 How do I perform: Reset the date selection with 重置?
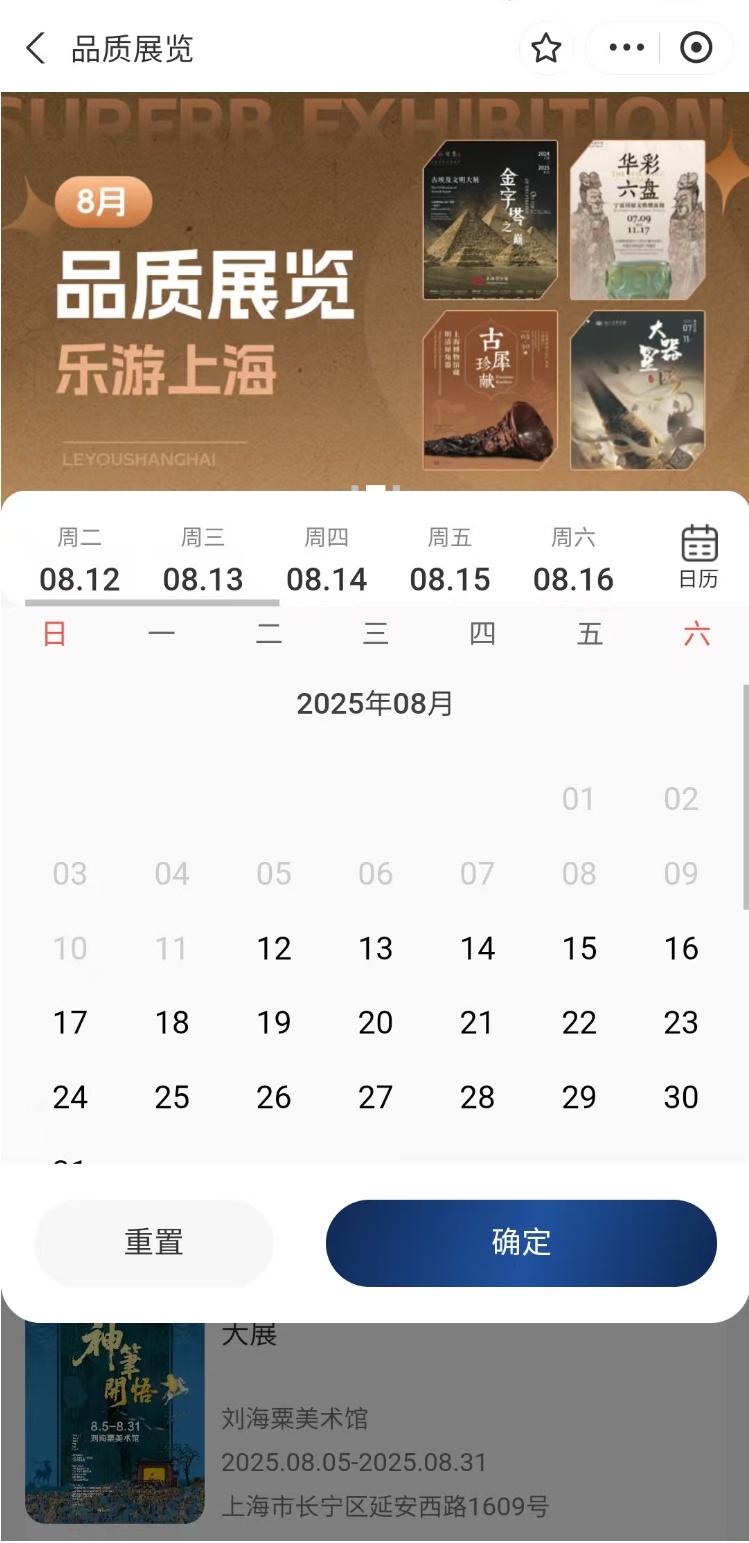154,1242
